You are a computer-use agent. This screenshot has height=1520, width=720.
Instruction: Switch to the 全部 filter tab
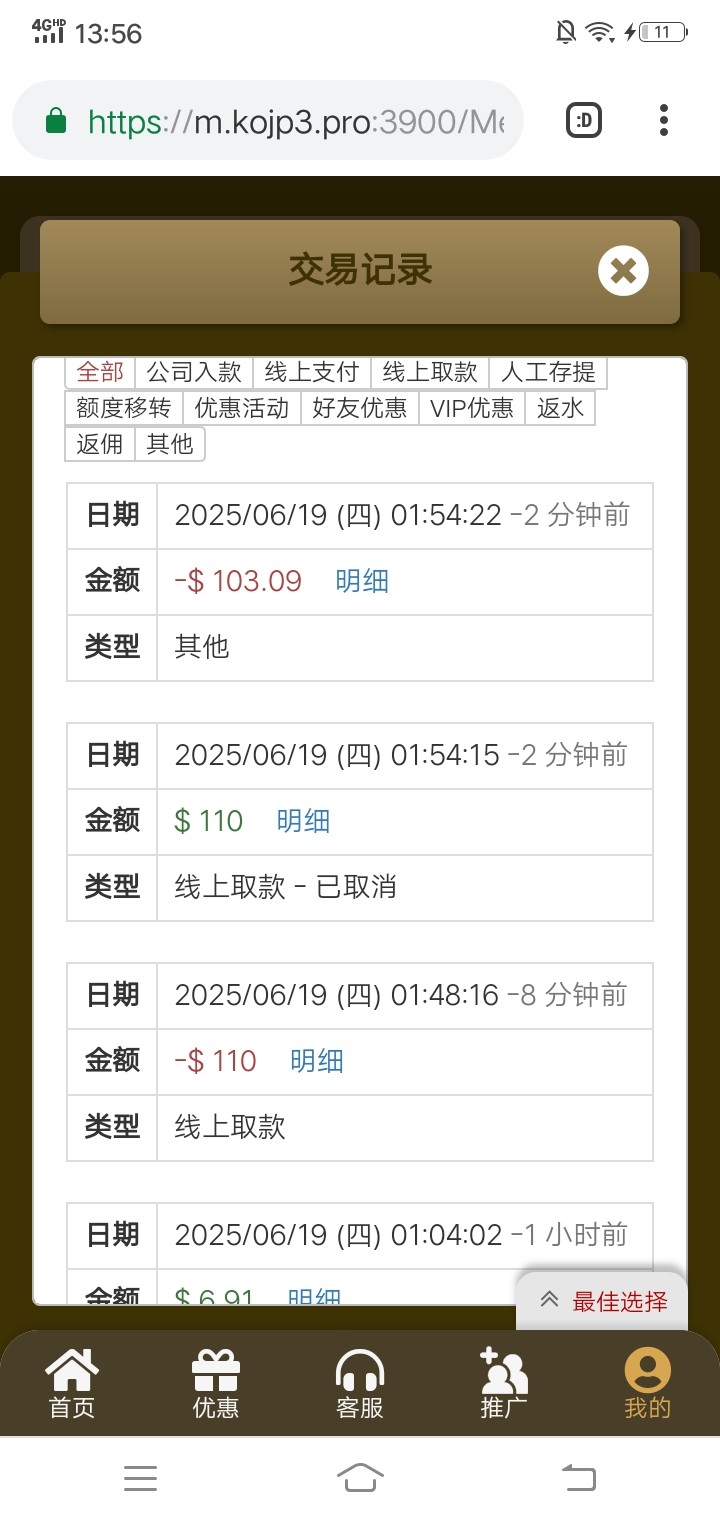click(99, 371)
